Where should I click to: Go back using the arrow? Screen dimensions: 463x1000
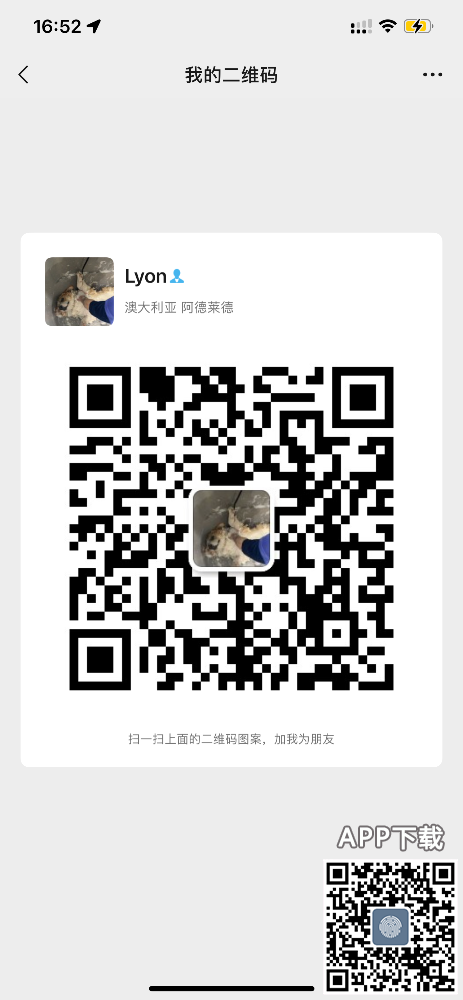coord(24,75)
